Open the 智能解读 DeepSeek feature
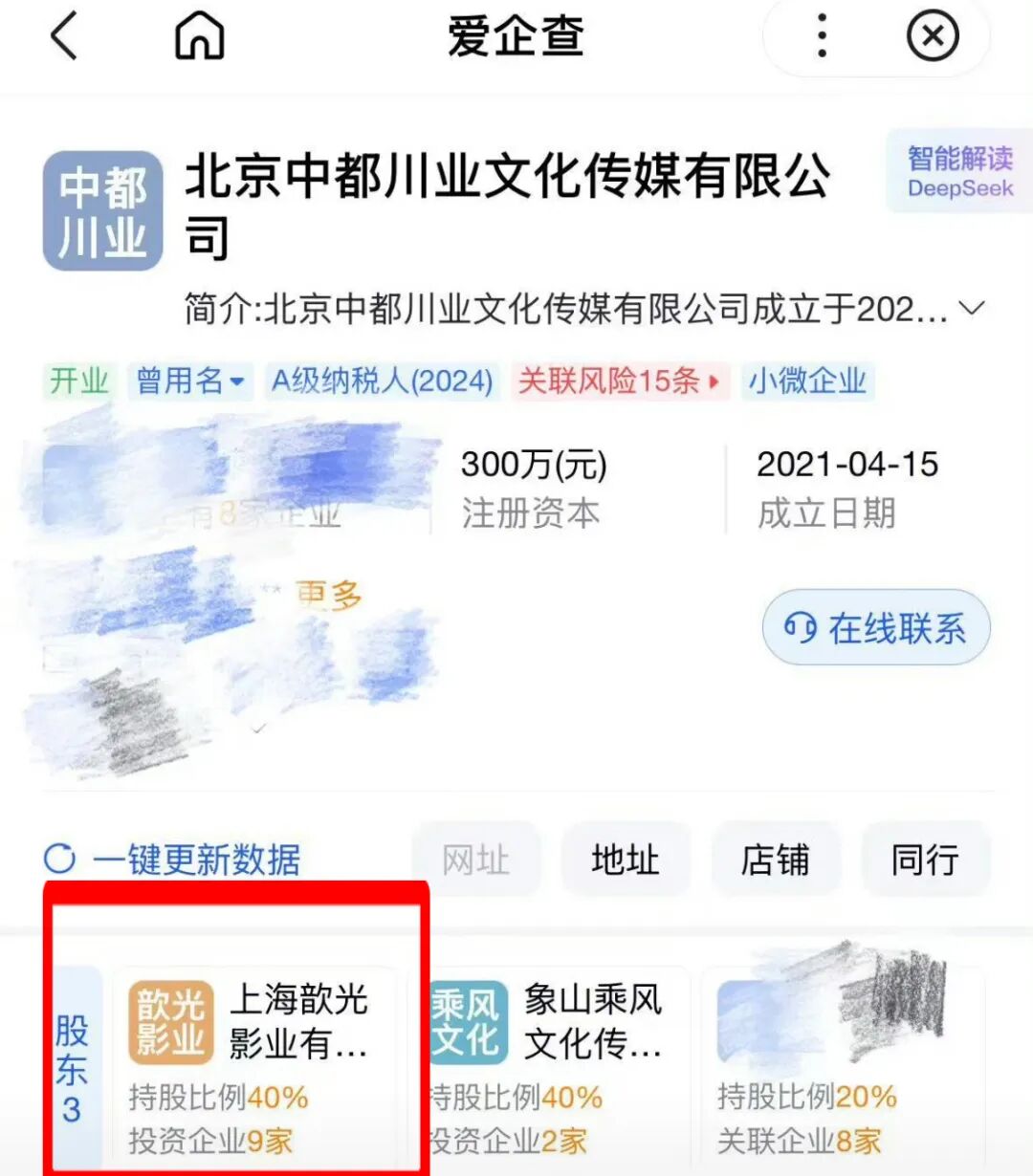The height and width of the screenshot is (1176, 1033). pyautogui.click(x=959, y=171)
